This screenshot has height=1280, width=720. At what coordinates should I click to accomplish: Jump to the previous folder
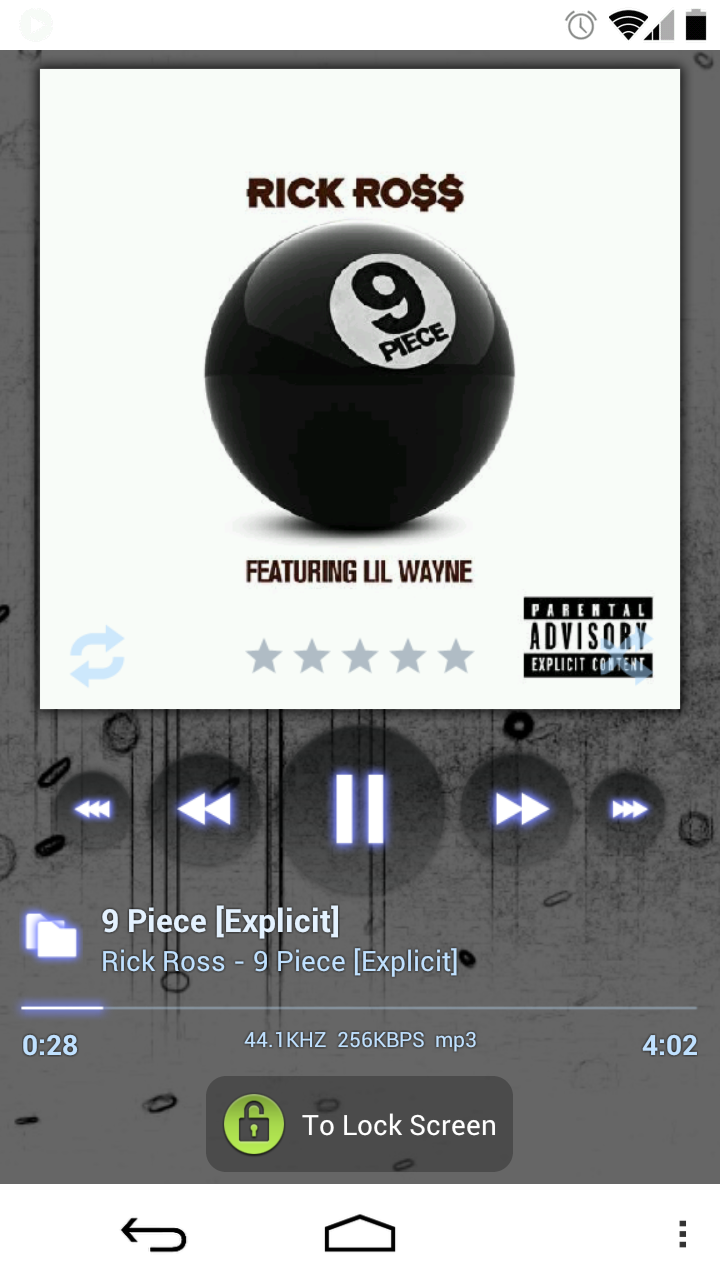[x=92, y=809]
